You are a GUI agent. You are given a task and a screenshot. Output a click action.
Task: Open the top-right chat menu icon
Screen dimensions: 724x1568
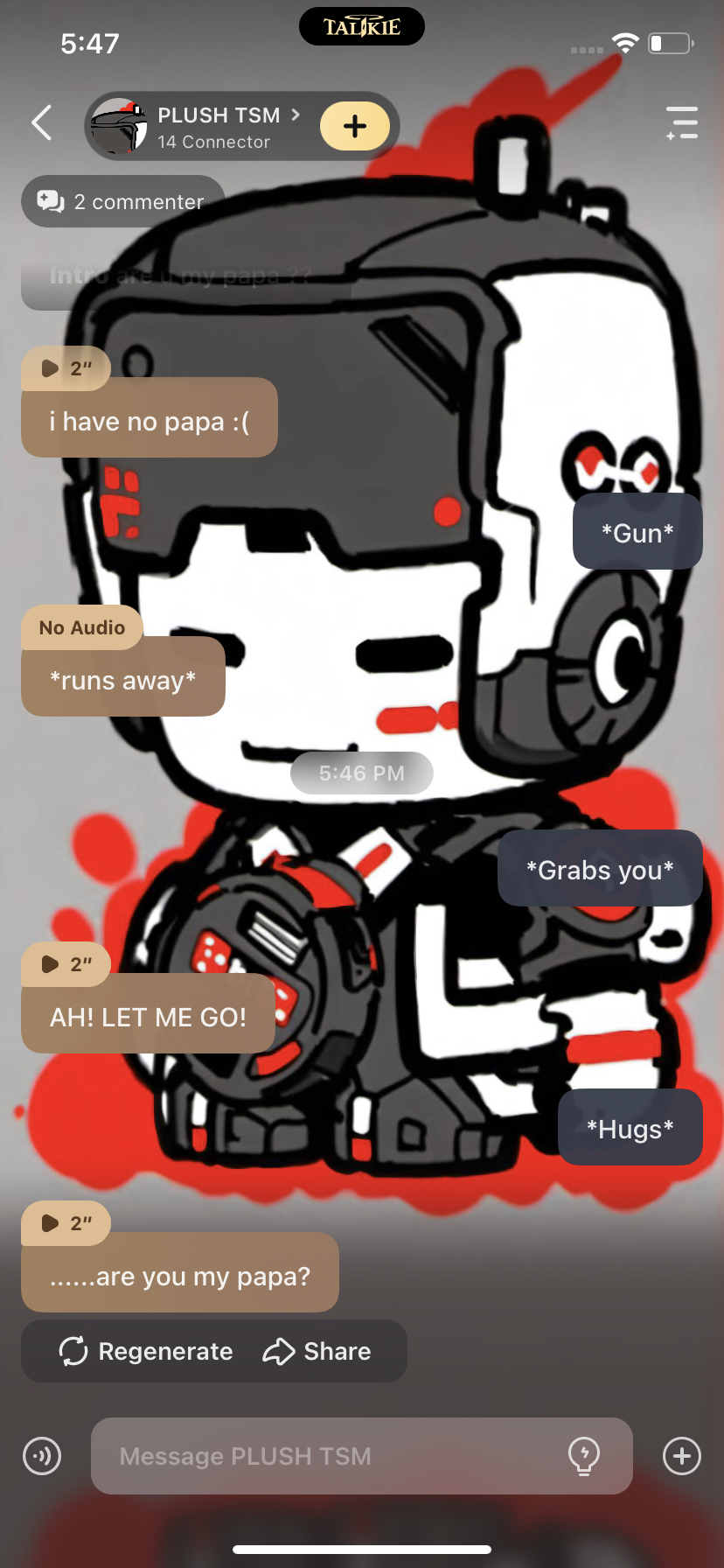click(x=682, y=123)
